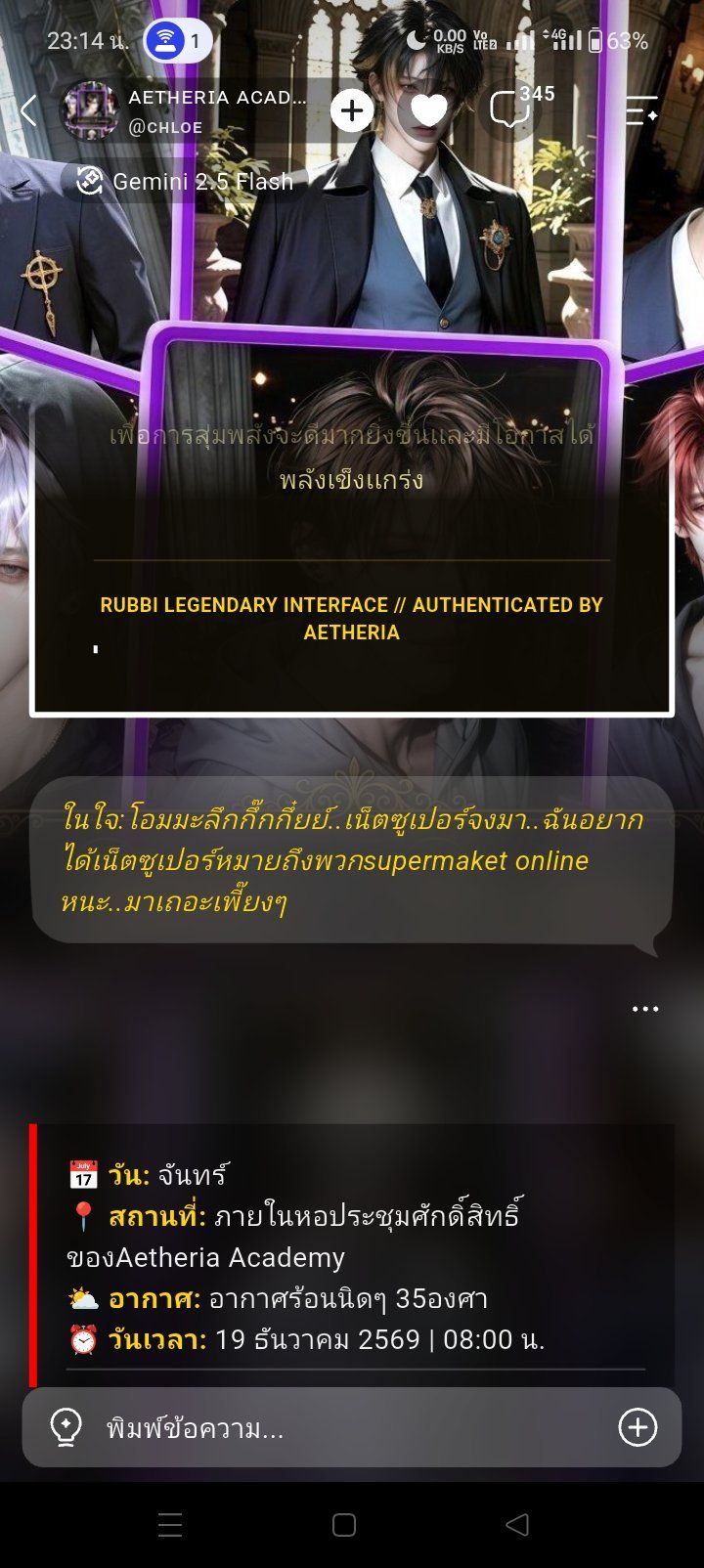Open the plus attachment button in input bar
The width and height of the screenshot is (704, 1568).
point(638,1428)
